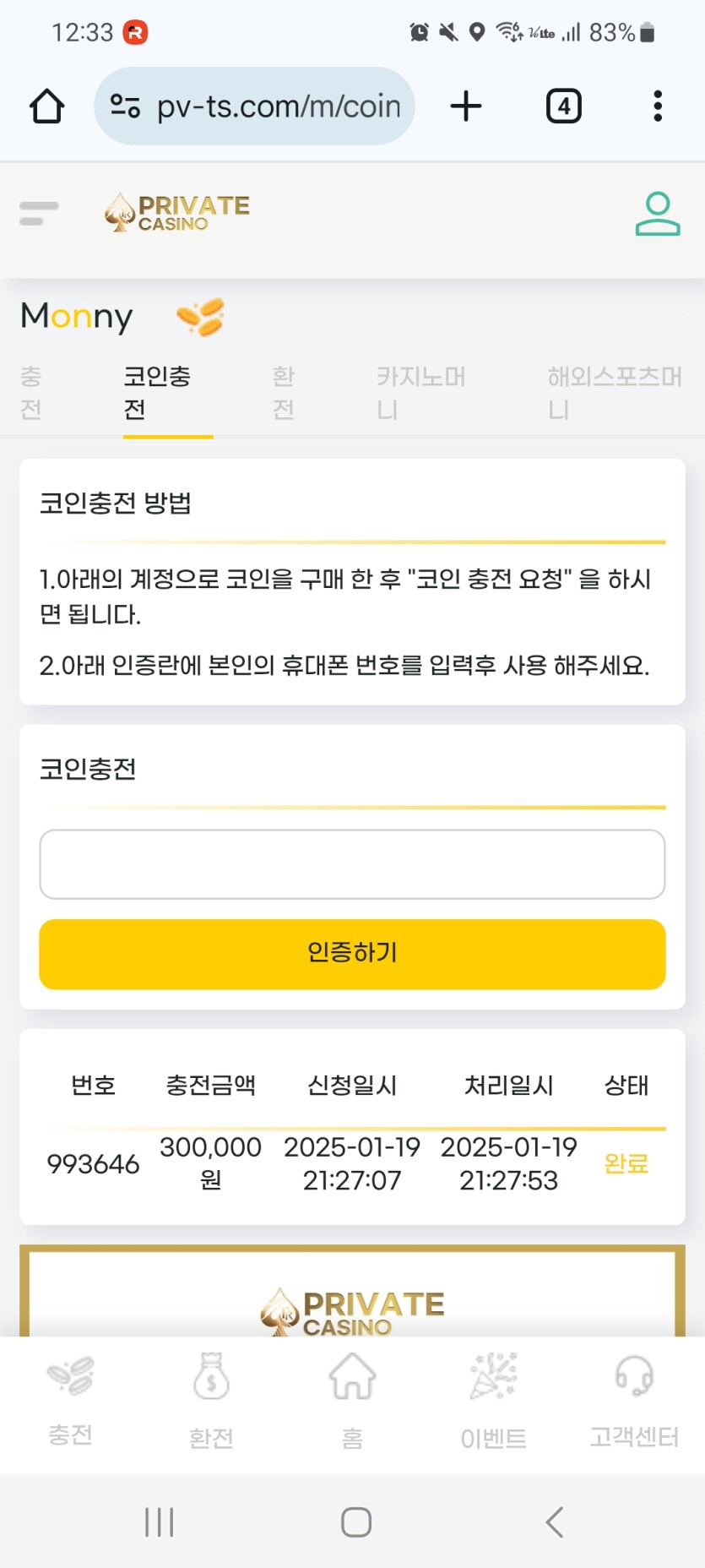Open the 해외스포츠머니 tab
The image size is (705, 1568).
(x=615, y=393)
